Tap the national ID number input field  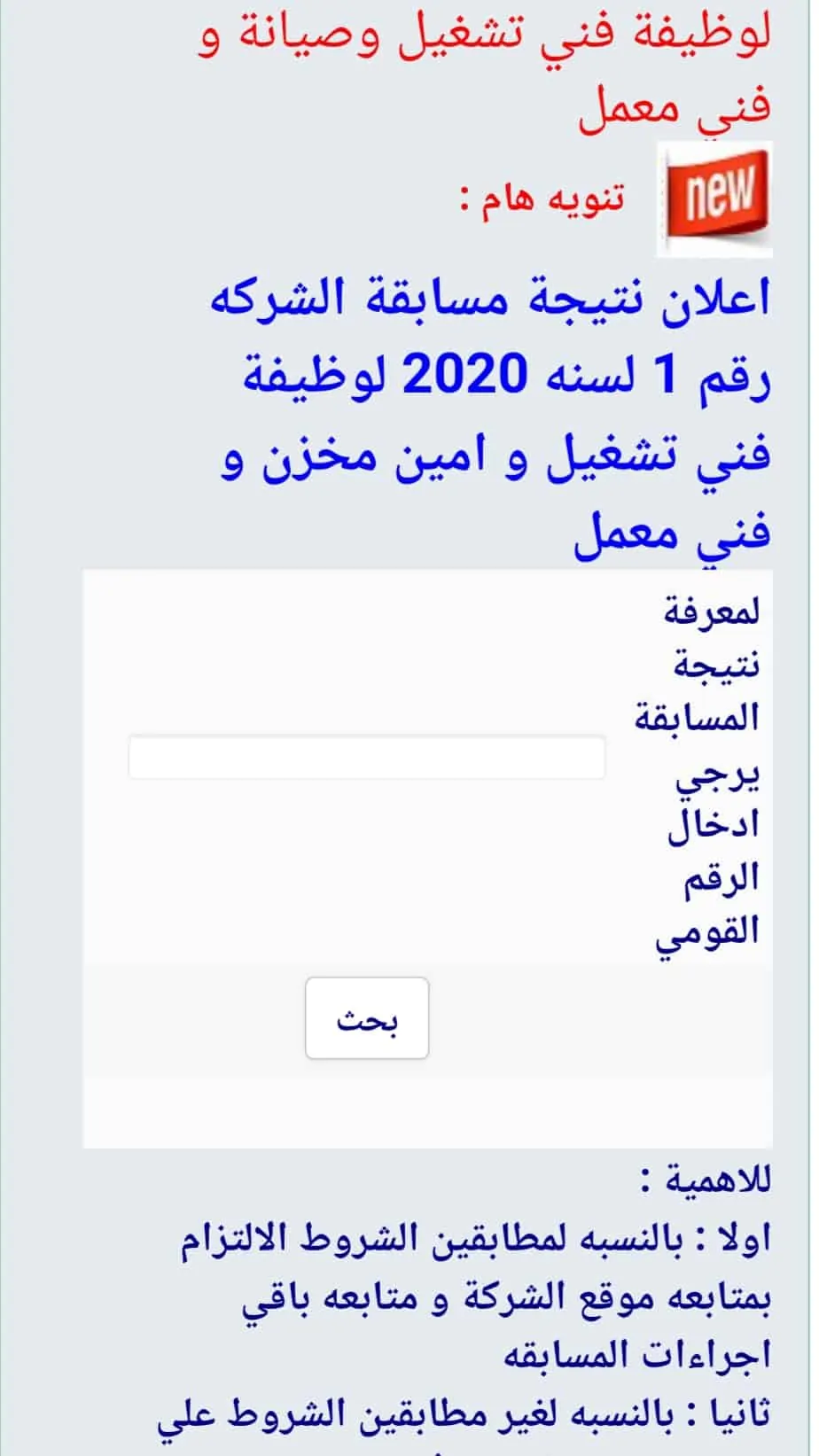(x=367, y=758)
